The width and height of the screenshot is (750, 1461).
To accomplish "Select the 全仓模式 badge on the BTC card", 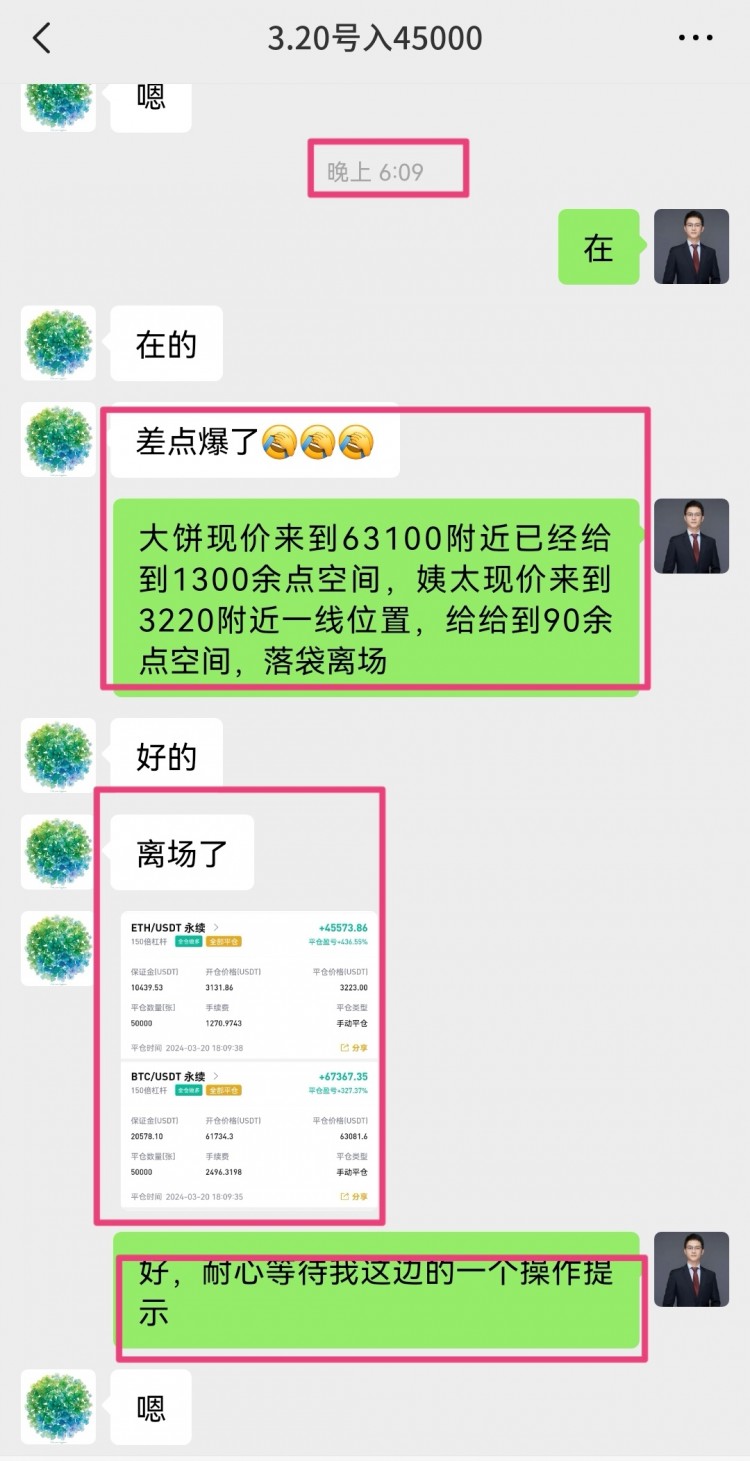I will (x=190, y=1091).
